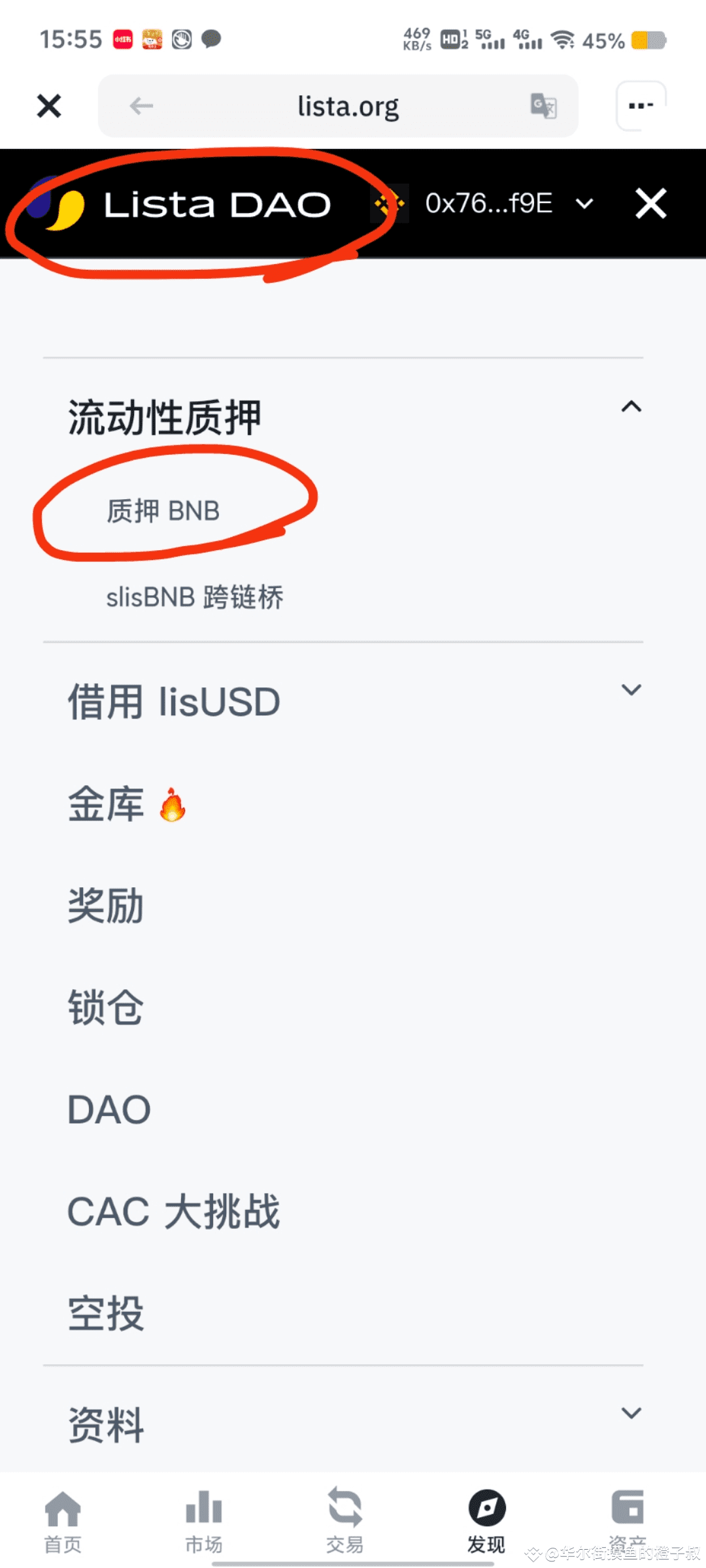
Task: Collapse the 流动性质押 section
Action: pyautogui.click(x=631, y=407)
